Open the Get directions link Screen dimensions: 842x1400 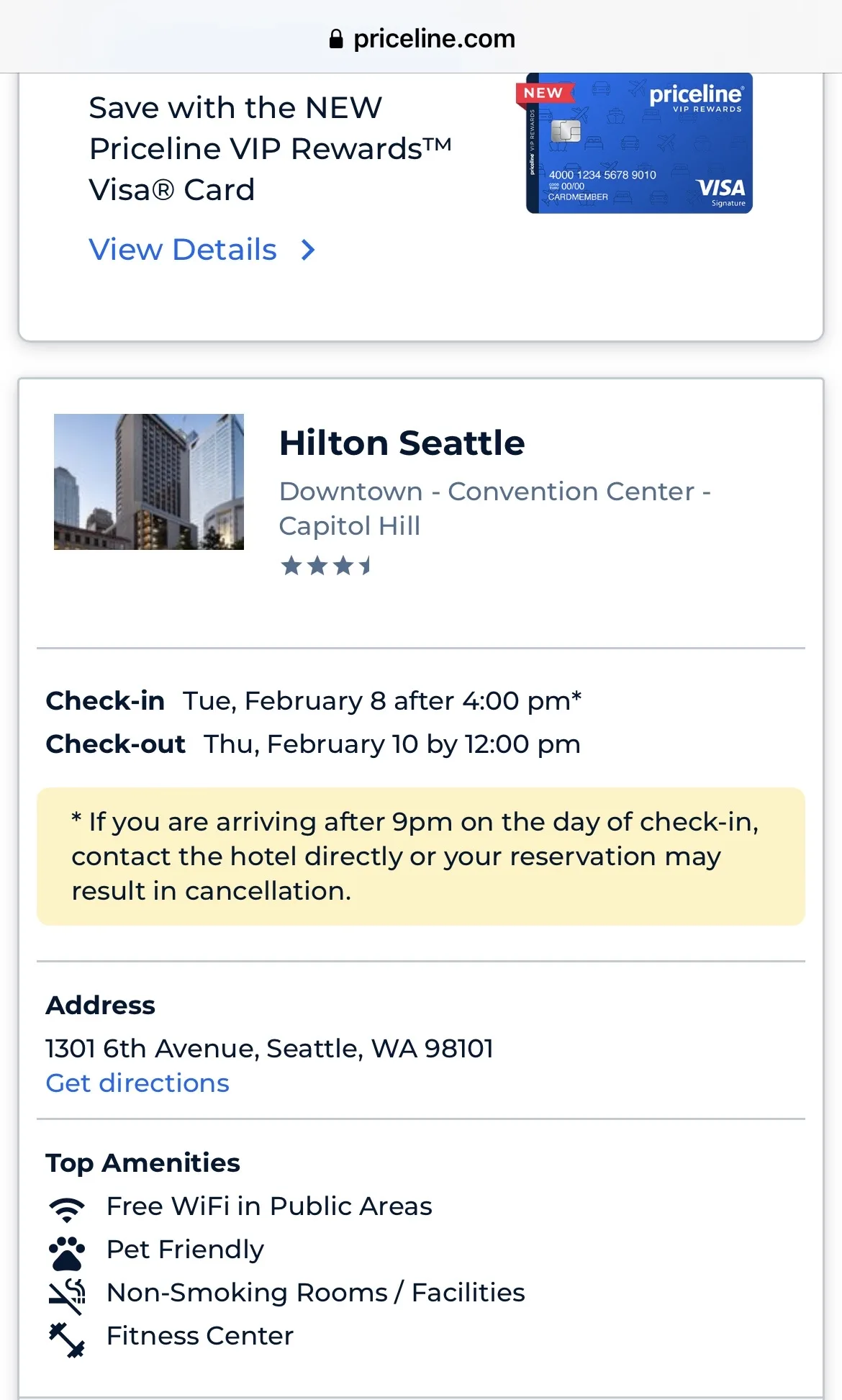pos(137,1083)
